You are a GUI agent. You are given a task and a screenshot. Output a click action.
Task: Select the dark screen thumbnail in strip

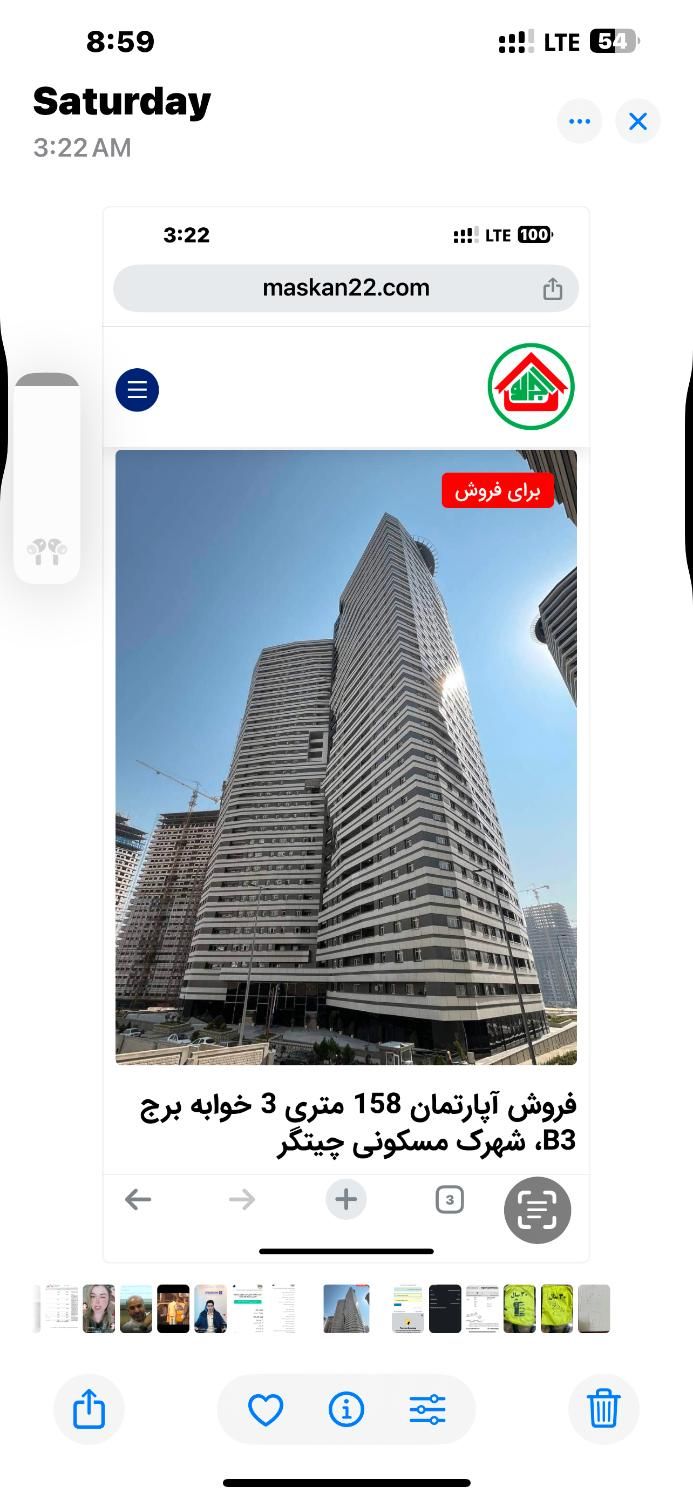click(x=445, y=1309)
